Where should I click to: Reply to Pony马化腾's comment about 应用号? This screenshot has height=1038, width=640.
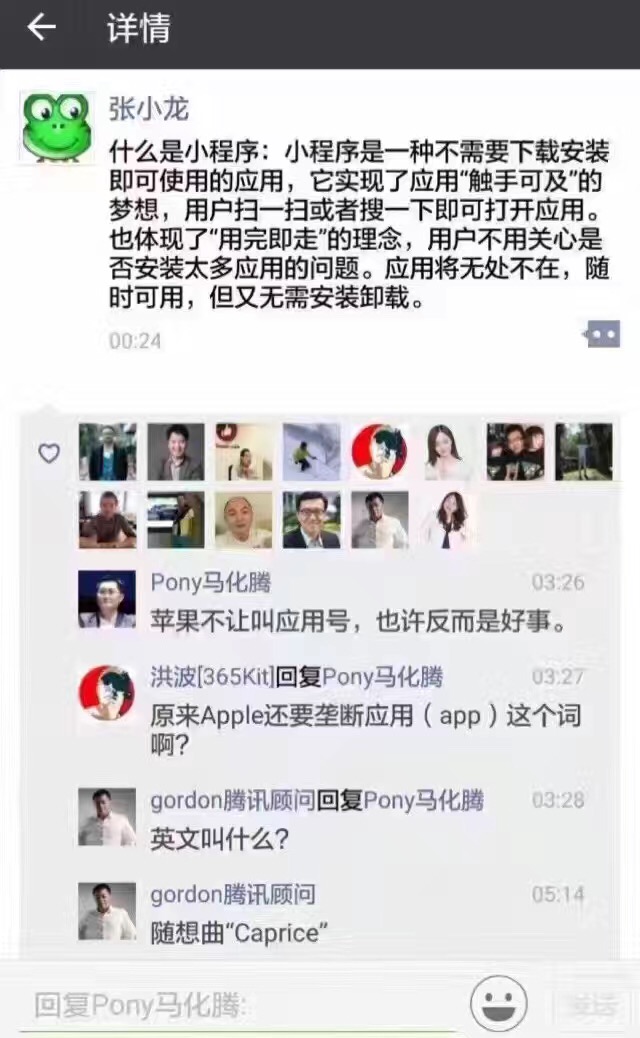tap(358, 621)
